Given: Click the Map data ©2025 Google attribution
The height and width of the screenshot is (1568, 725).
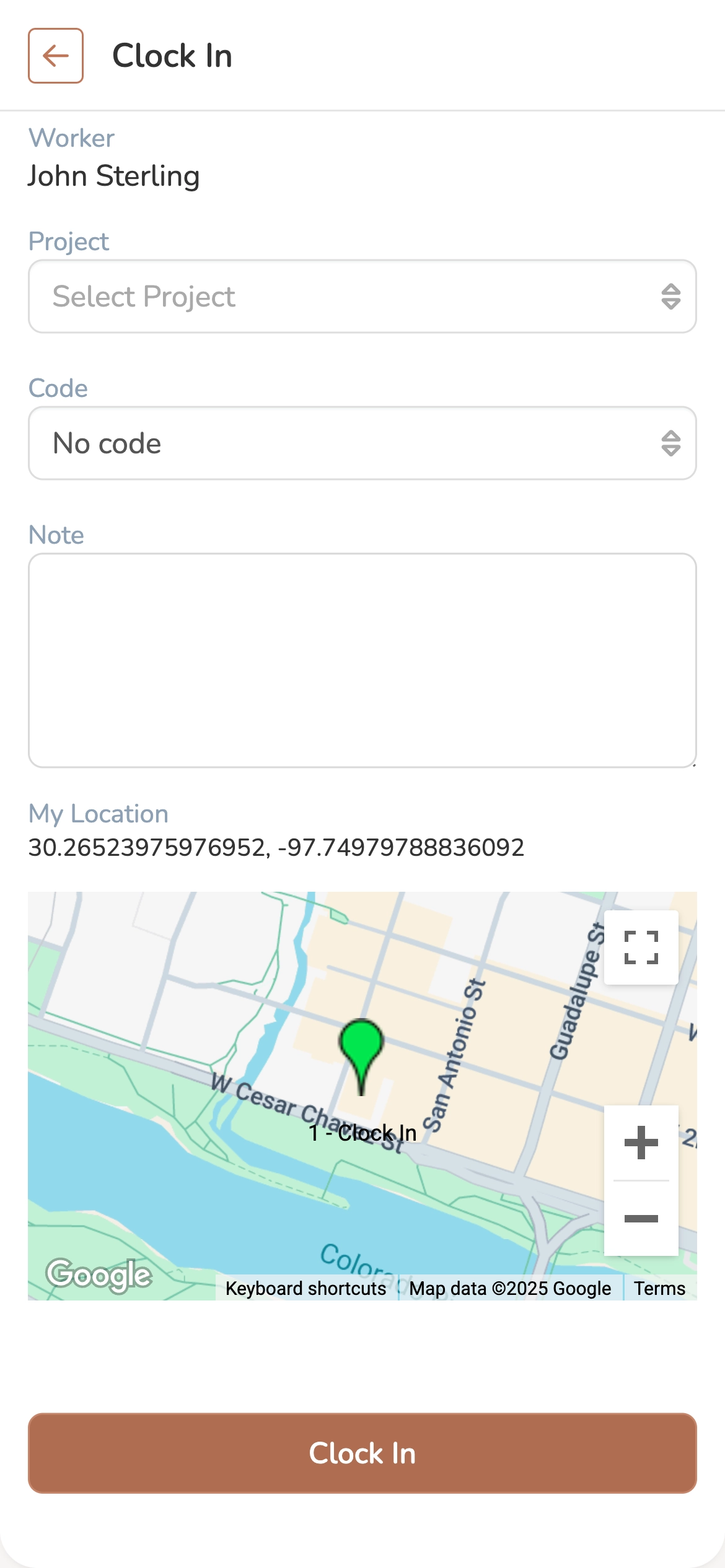Looking at the screenshot, I should point(508,1289).
